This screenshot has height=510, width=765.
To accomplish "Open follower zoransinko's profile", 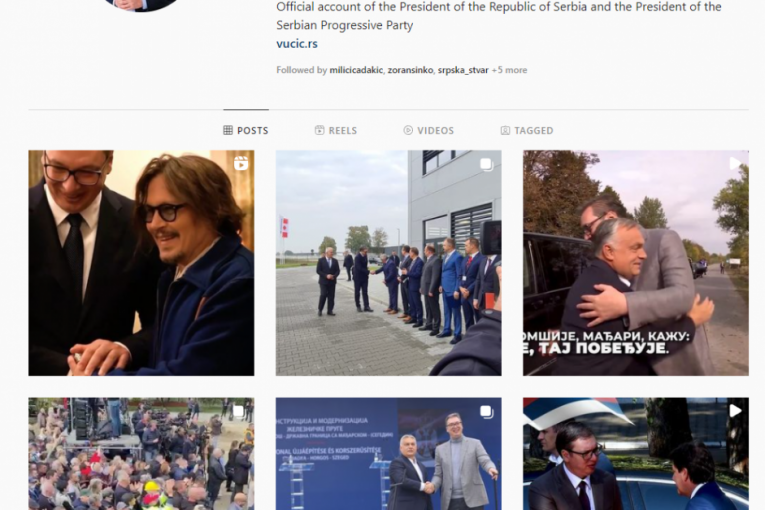I will pos(410,71).
